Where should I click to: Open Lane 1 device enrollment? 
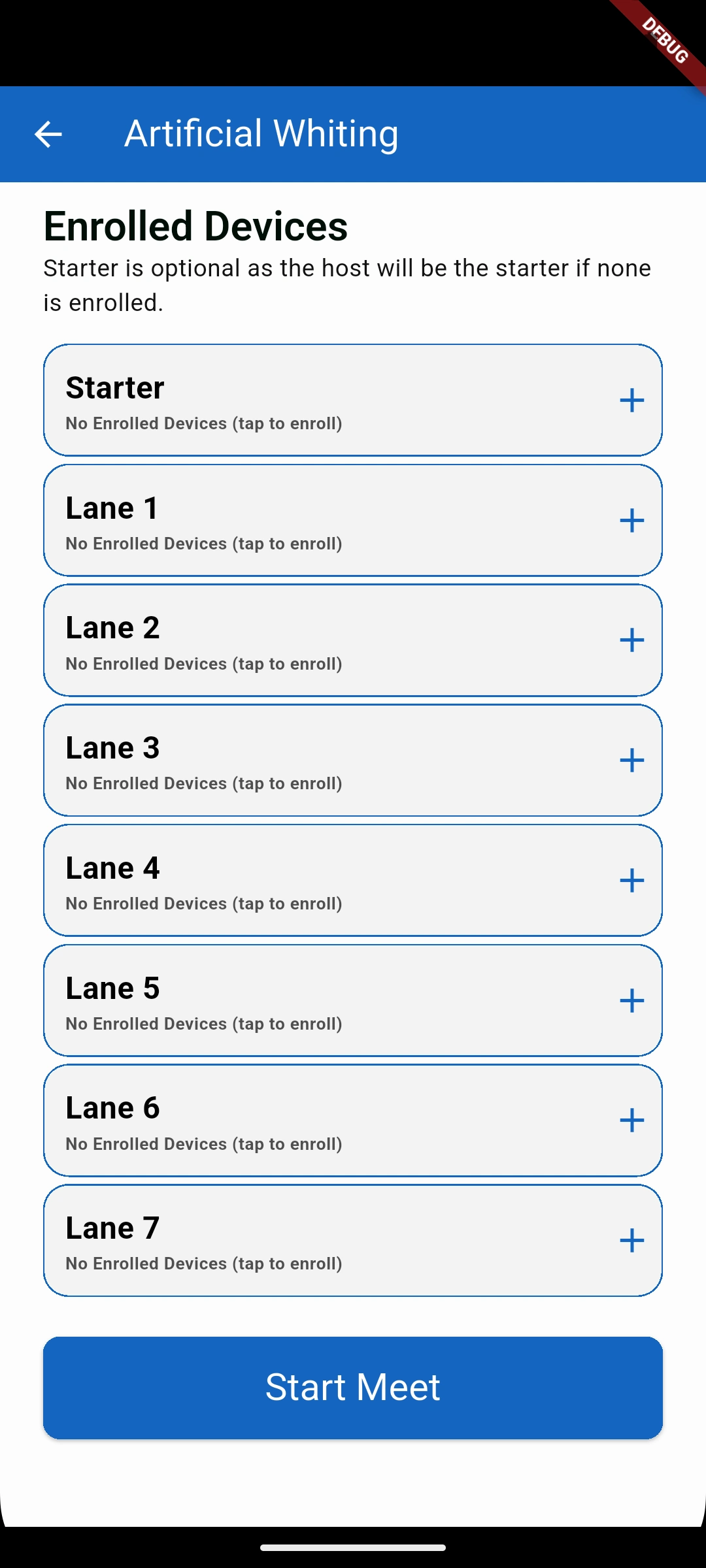coord(353,520)
